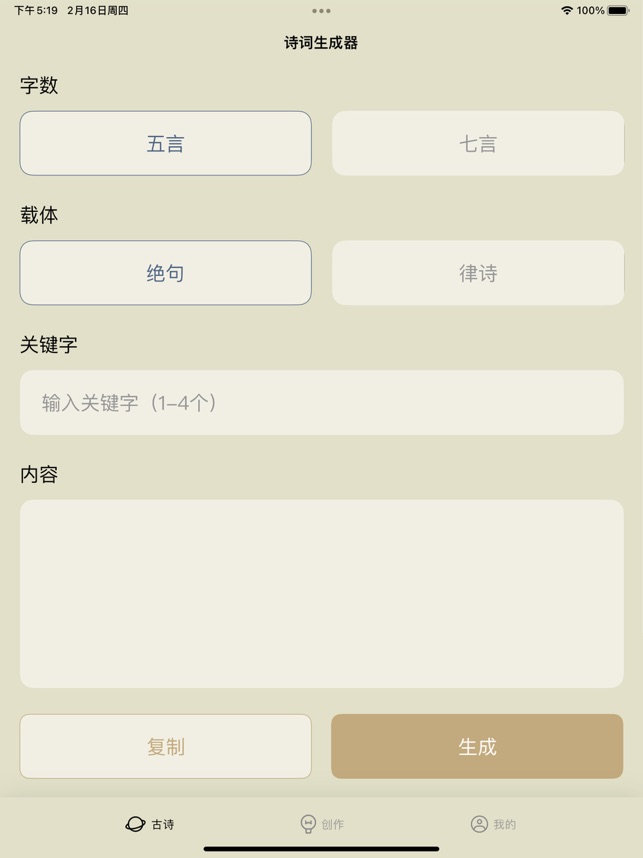Image resolution: width=643 pixels, height=858 pixels.
Task: Tap the 复制 copy button
Action: (x=165, y=746)
